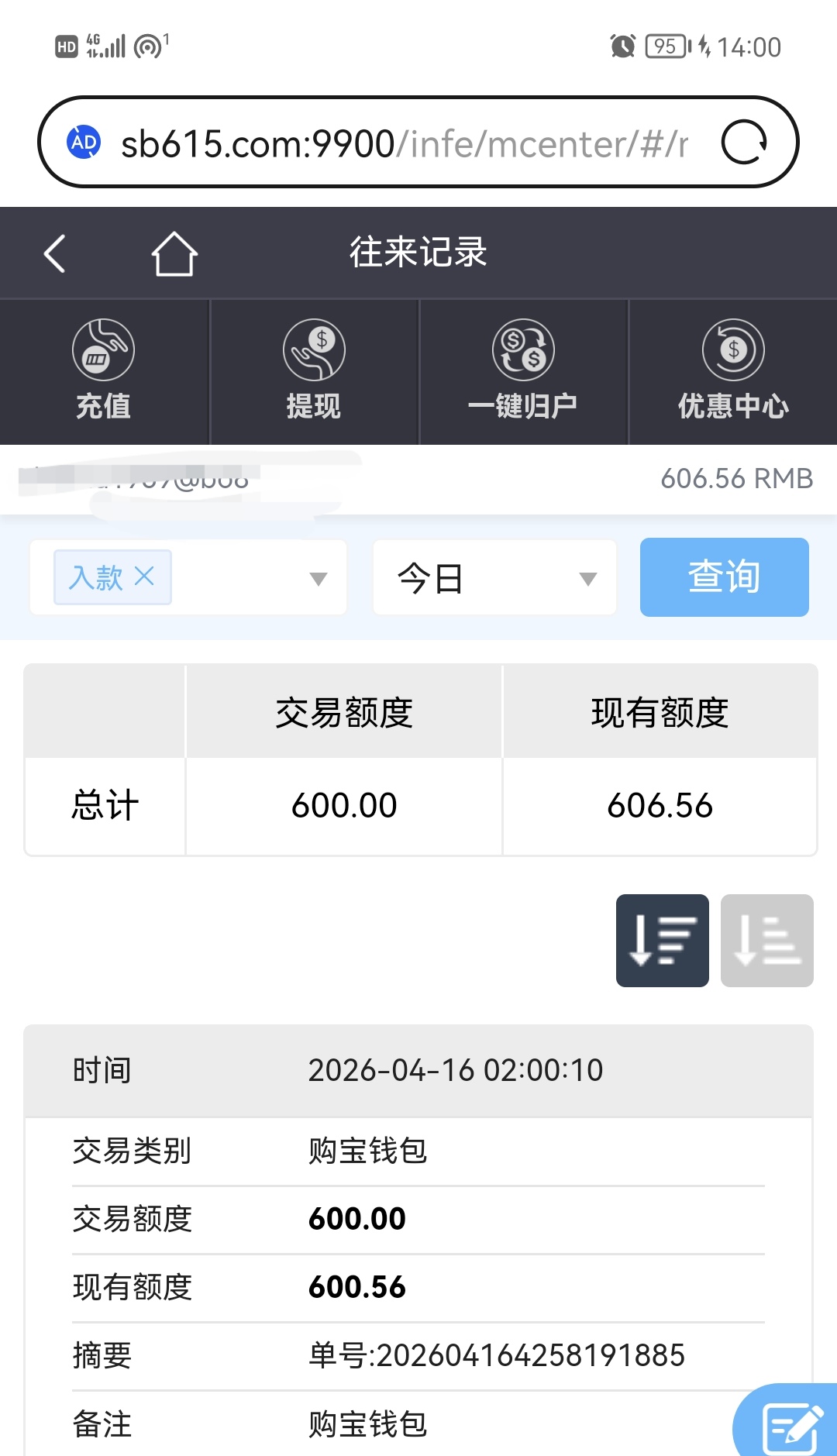The image size is (837, 1456).
Task: Expand the transaction type dropdown
Action: (318, 578)
